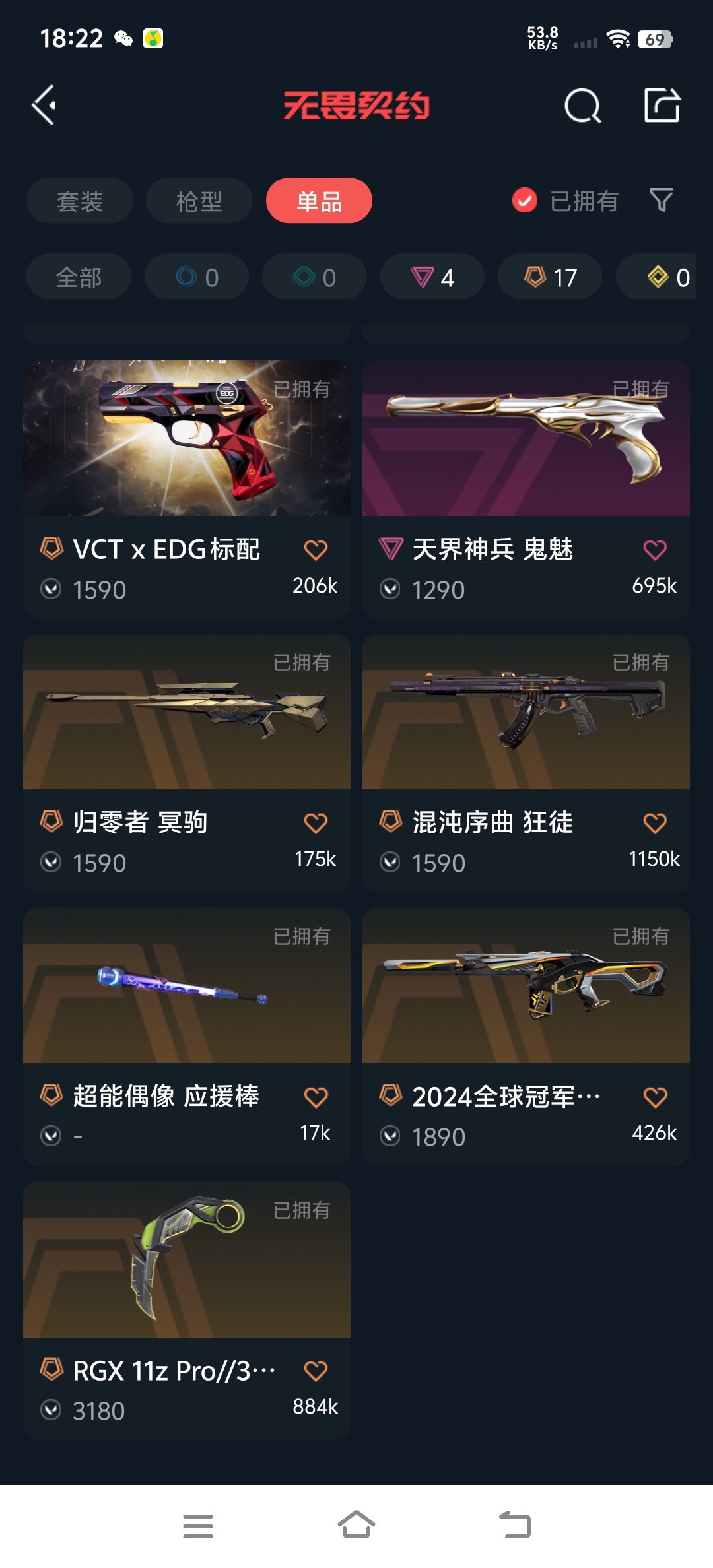Go back using the top-left arrow
Image resolution: width=713 pixels, height=1568 pixels.
click(x=44, y=106)
